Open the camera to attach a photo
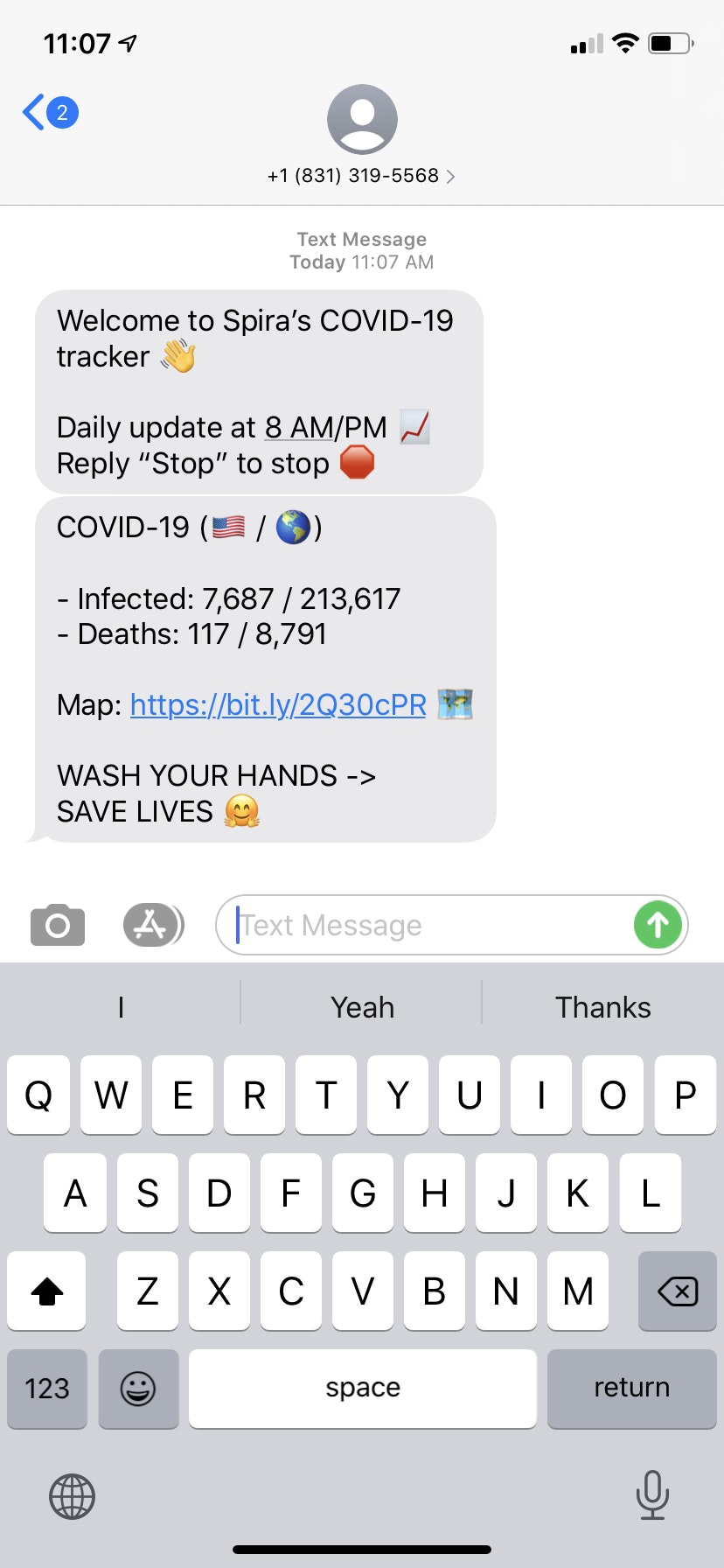The height and width of the screenshot is (1568, 724). coord(58,925)
